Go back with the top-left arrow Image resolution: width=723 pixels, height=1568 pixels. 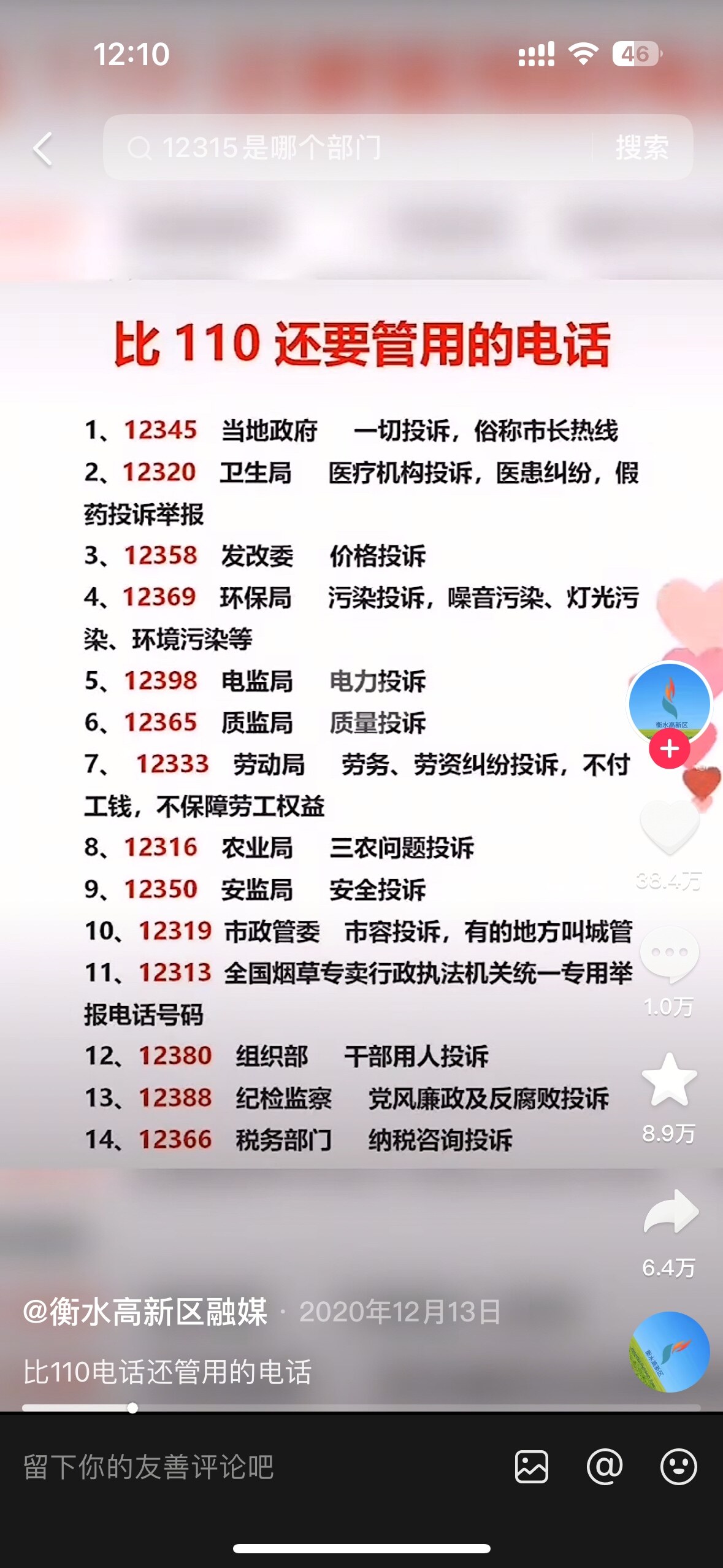pos(43,149)
